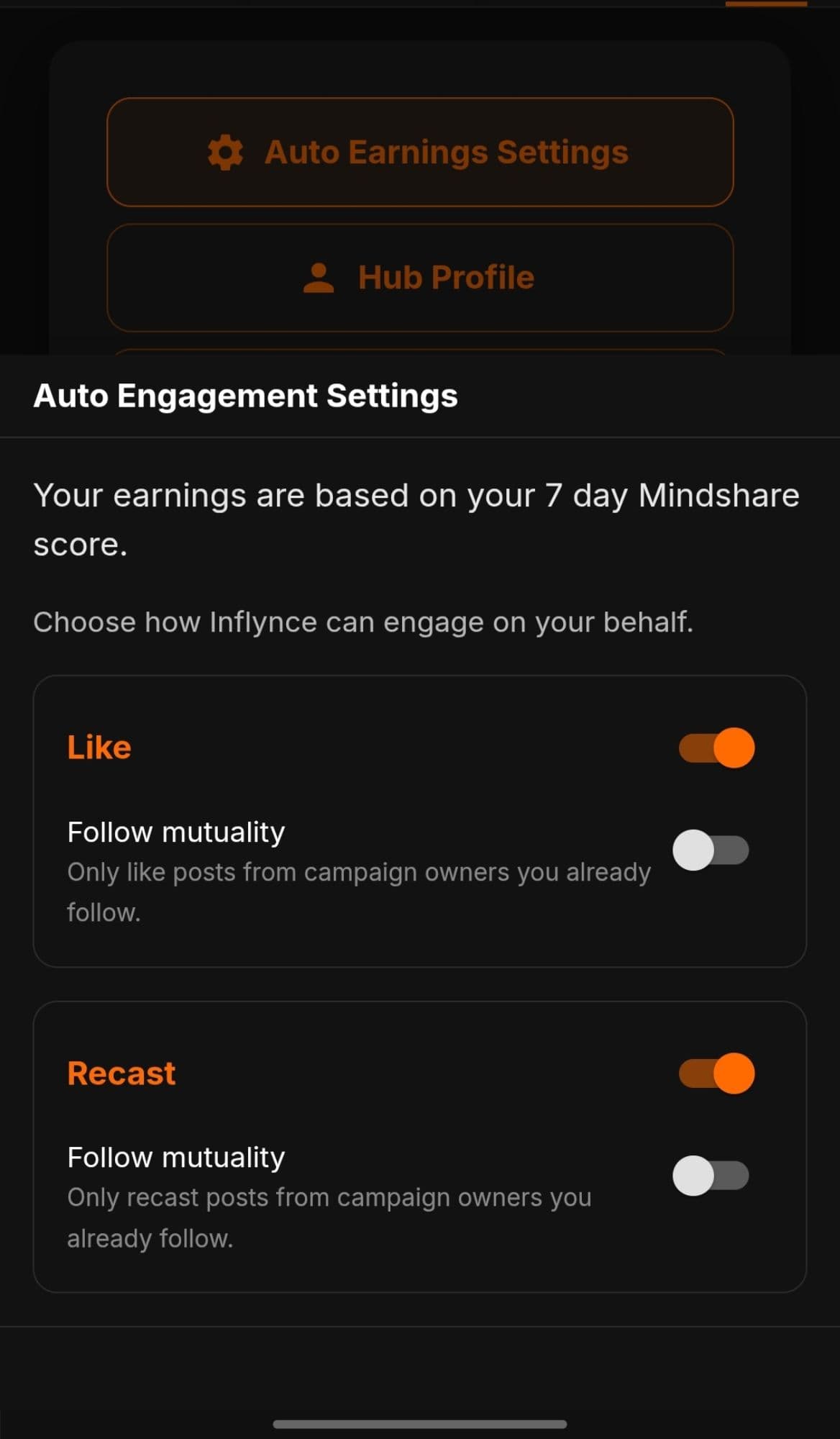Select the Like engagement label
Viewport: 840px width, 1439px height.
coord(99,748)
